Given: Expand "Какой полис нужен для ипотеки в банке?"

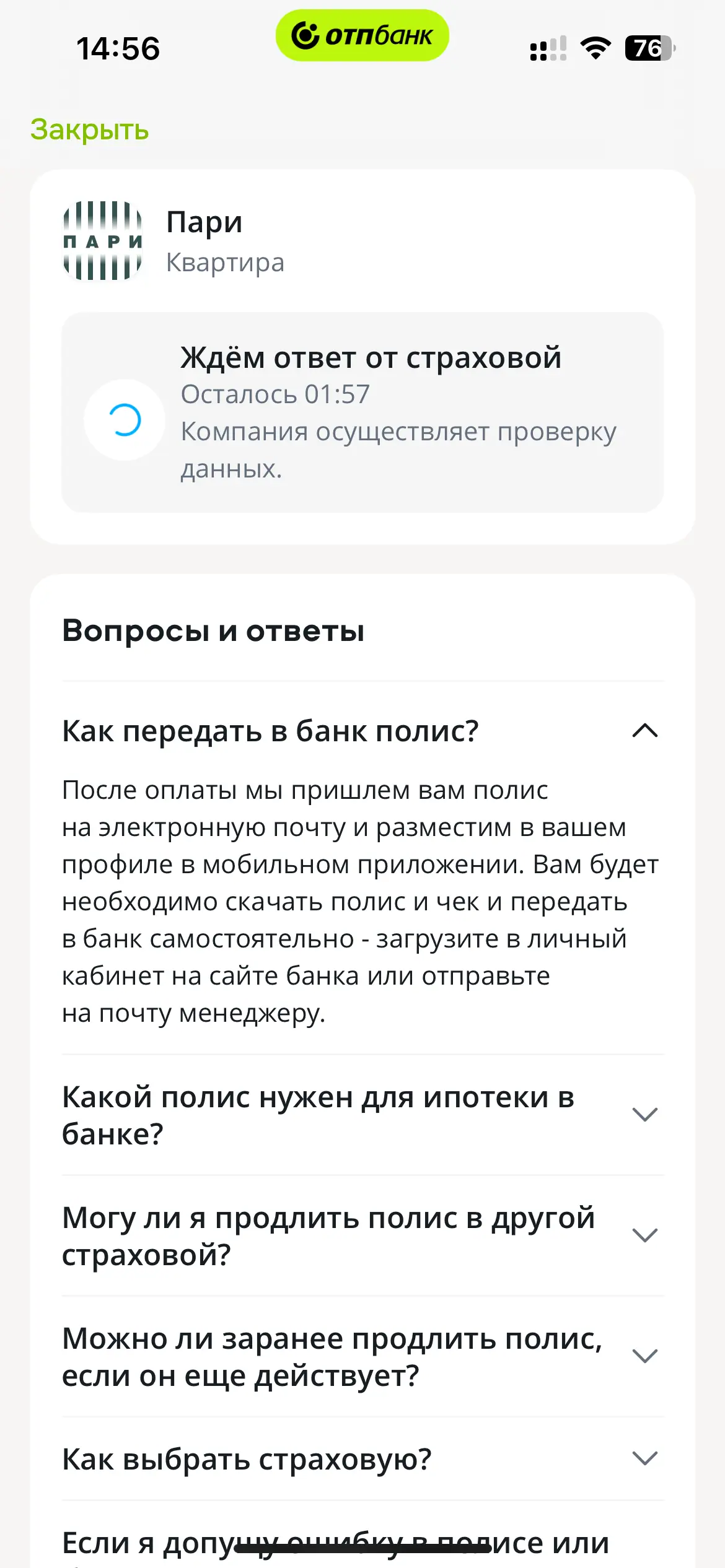Looking at the screenshot, I should point(644,1115).
